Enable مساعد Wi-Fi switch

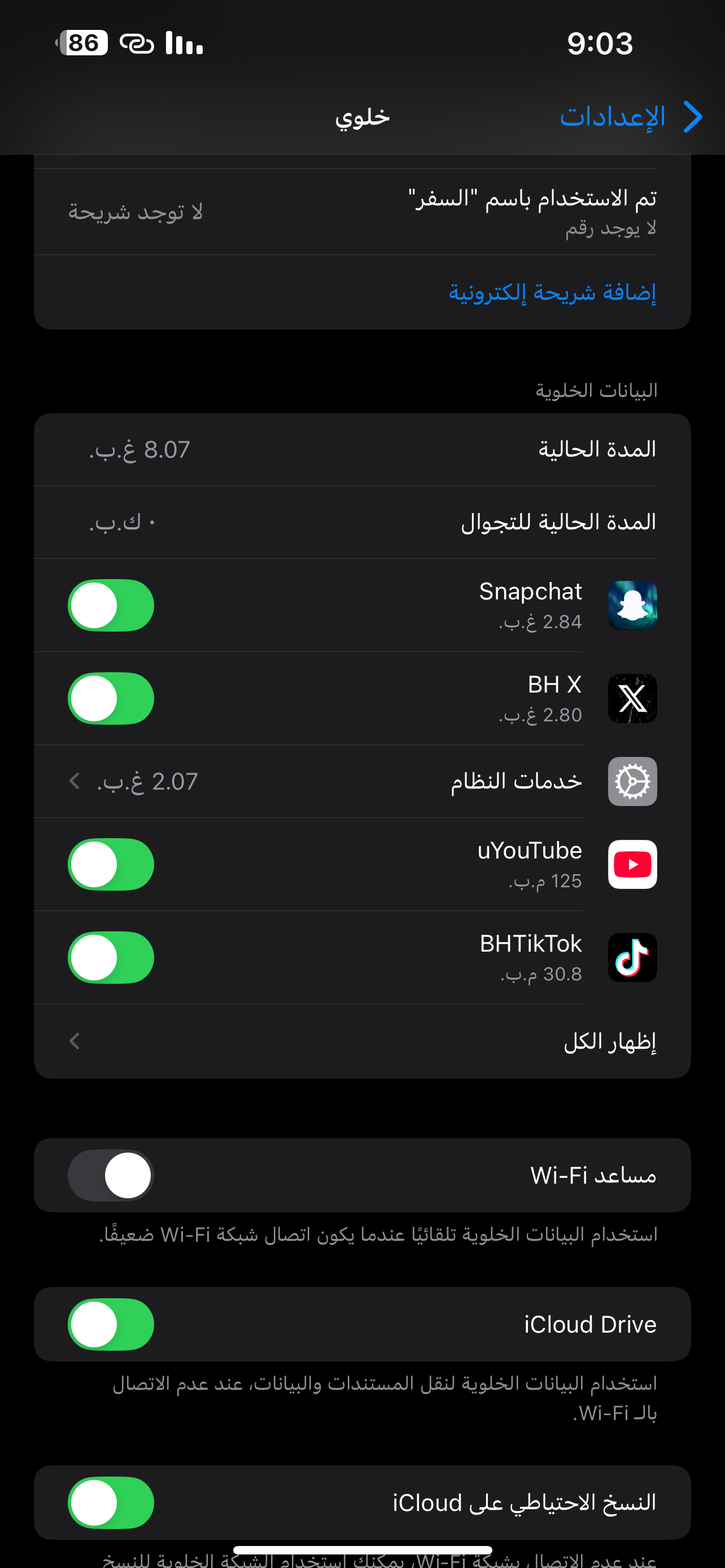pos(111,1175)
